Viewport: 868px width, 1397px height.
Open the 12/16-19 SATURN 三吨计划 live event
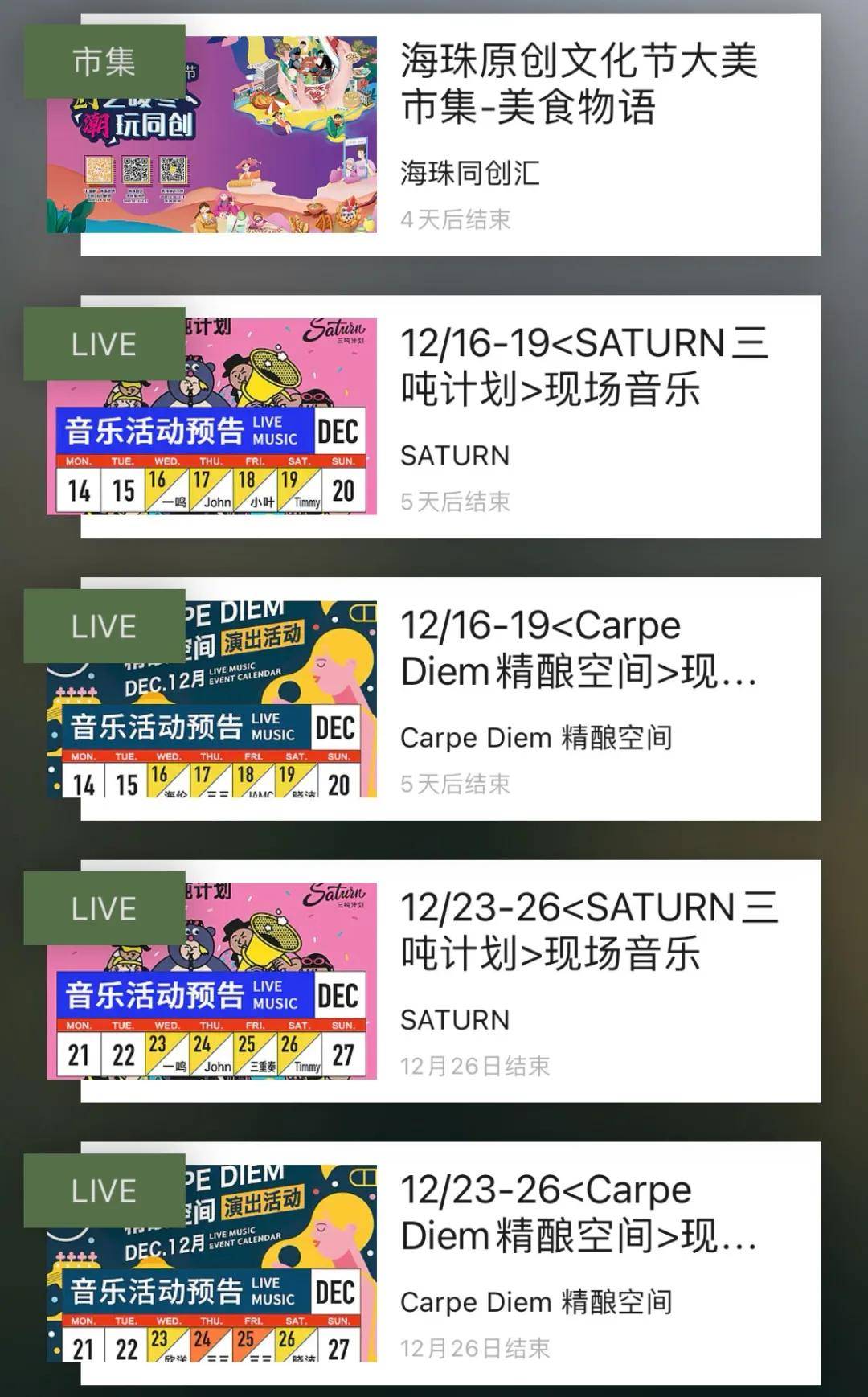coord(450,416)
